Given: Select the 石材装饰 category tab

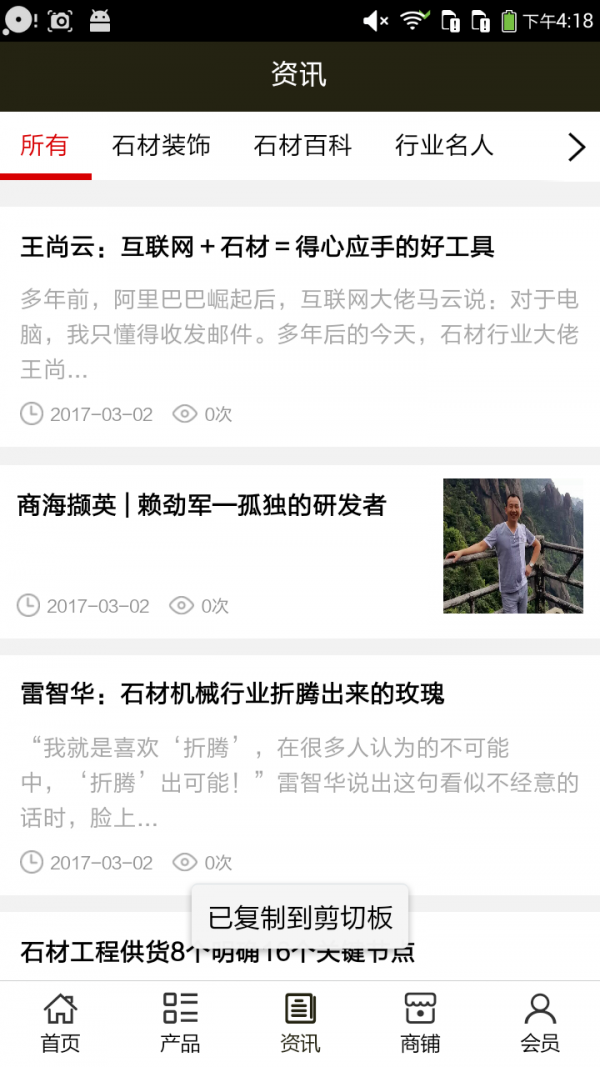Looking at the screenshot, I should 161,146.
